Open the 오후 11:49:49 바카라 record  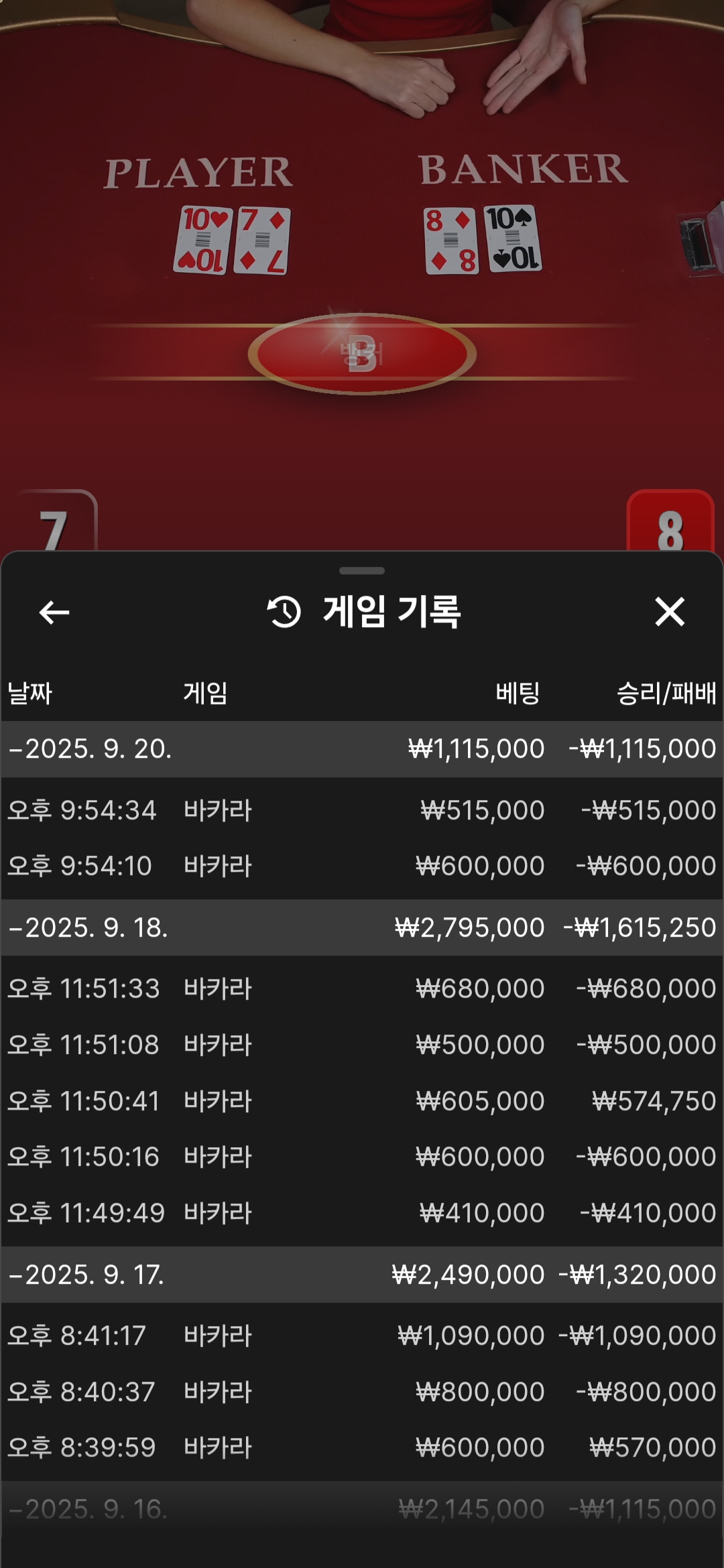pyautogui.click(x=362, y=1213)
